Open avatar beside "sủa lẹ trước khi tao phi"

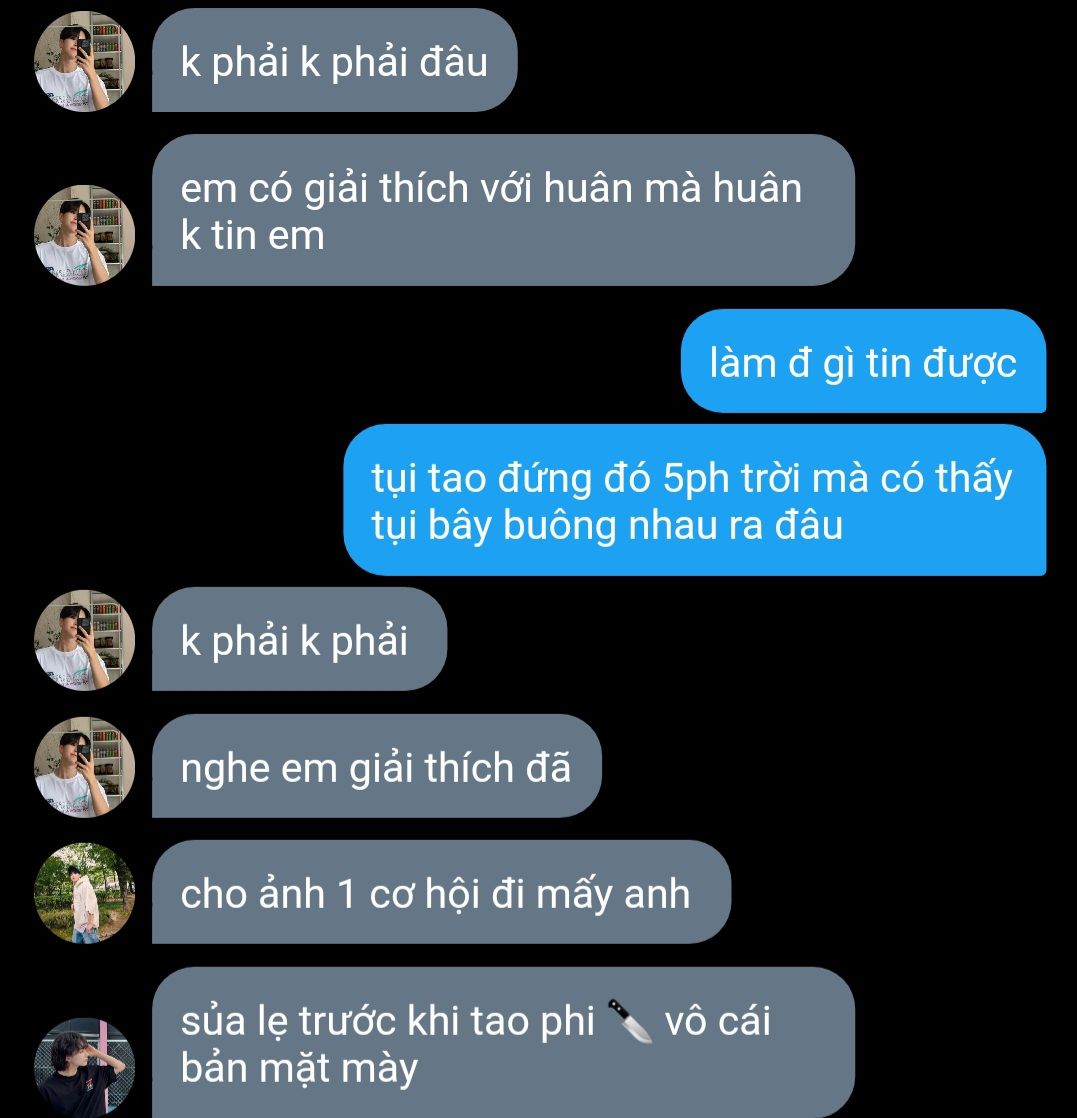tap(84, 1068)
